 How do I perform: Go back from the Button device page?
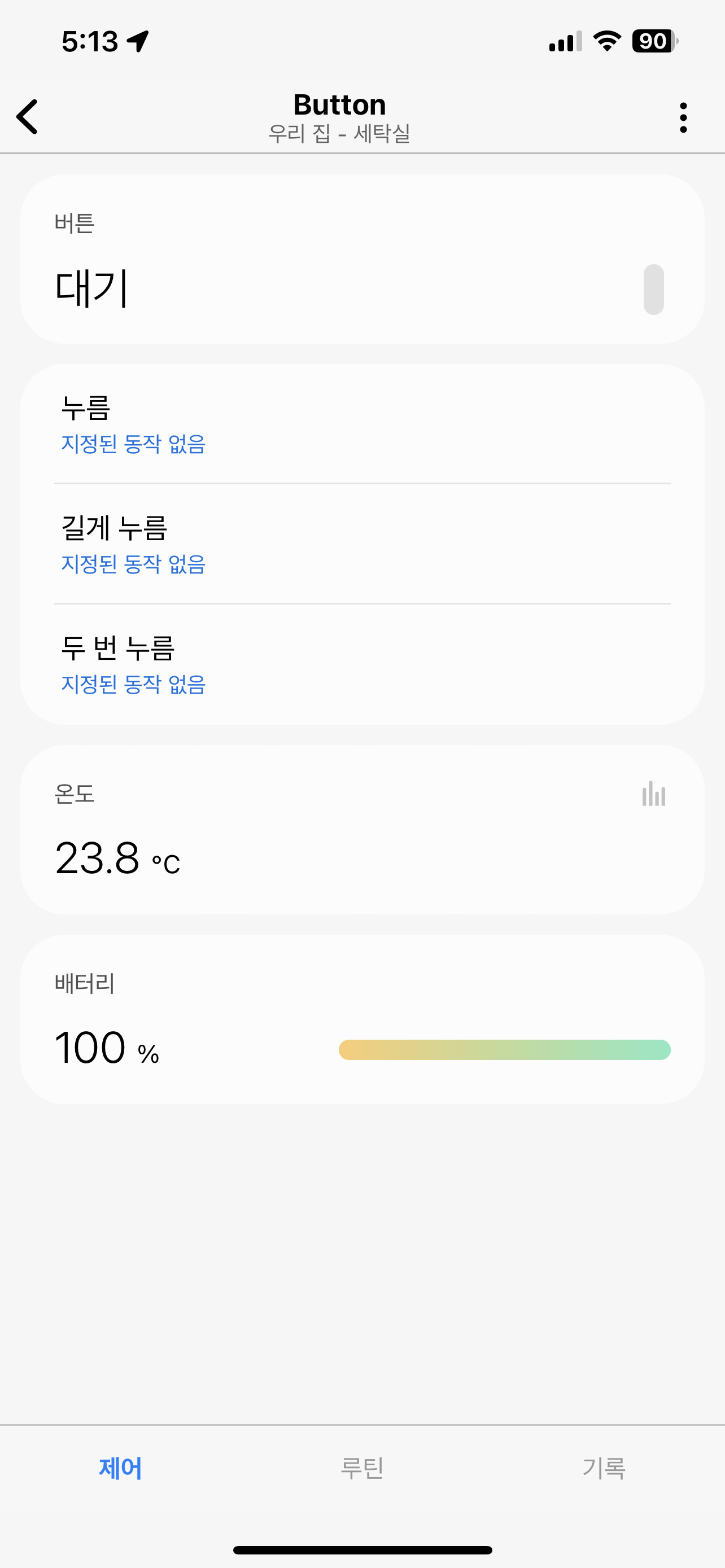28,116
